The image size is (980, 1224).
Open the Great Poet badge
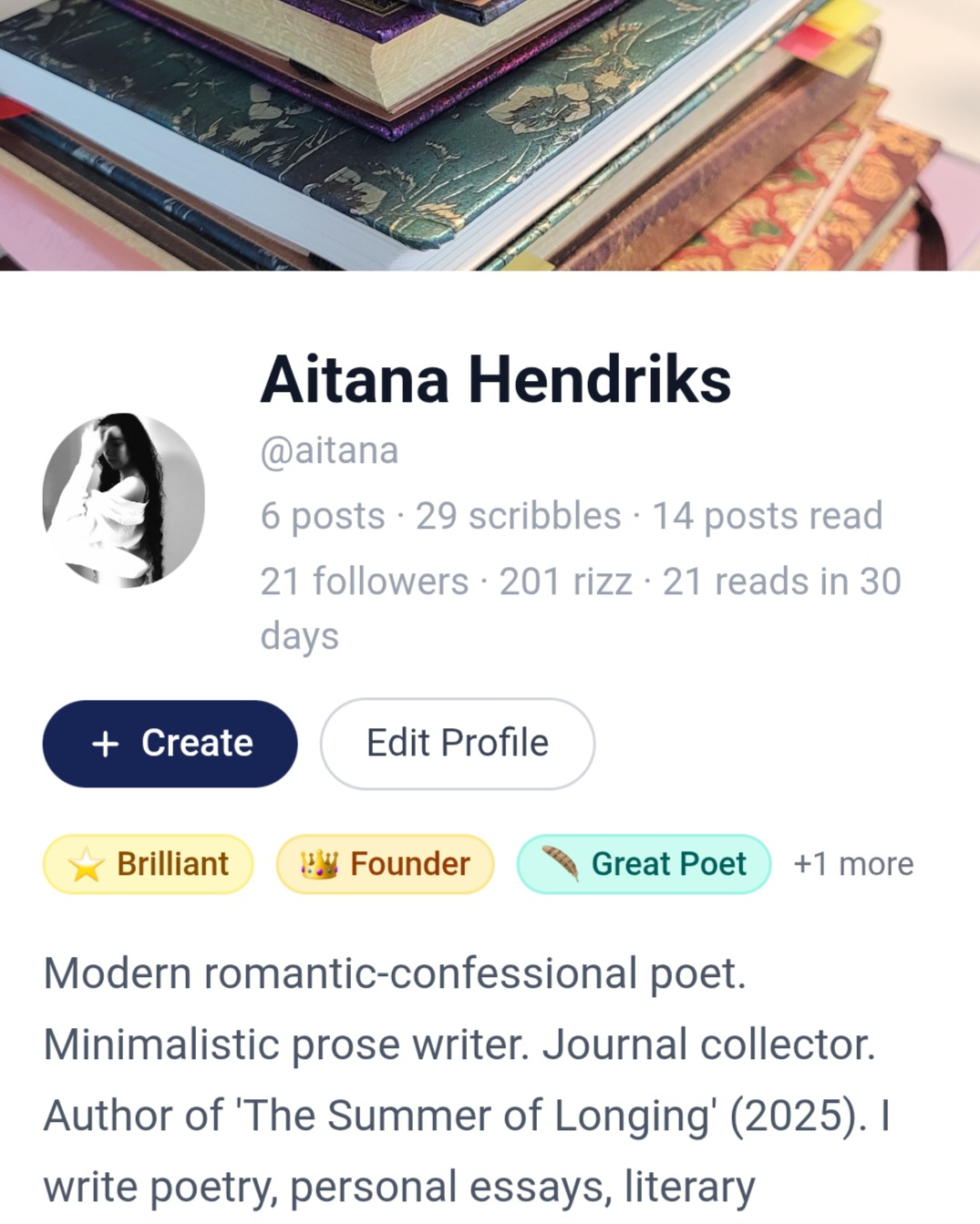point(644,864)
